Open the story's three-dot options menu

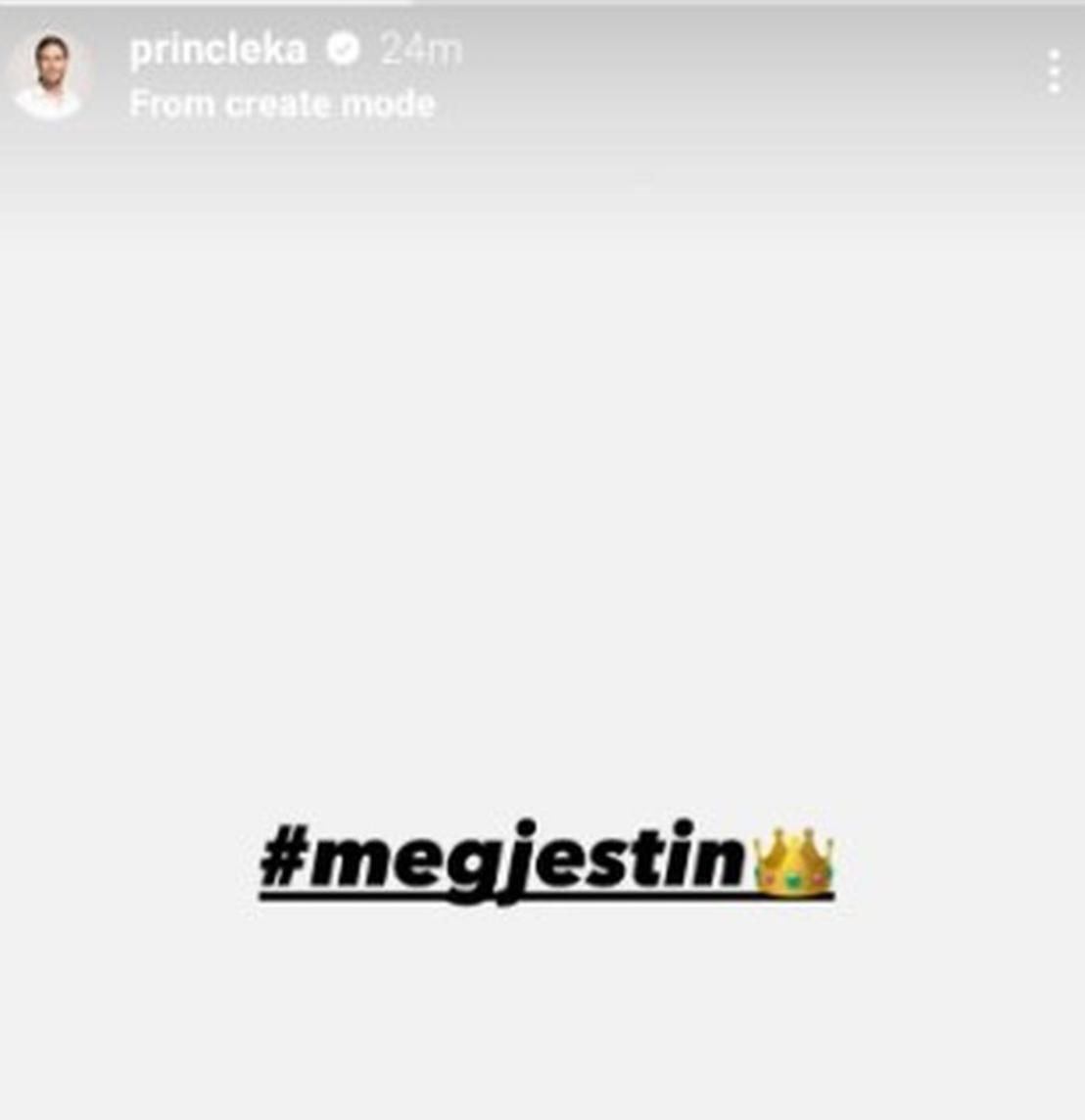click(1054, 71)
